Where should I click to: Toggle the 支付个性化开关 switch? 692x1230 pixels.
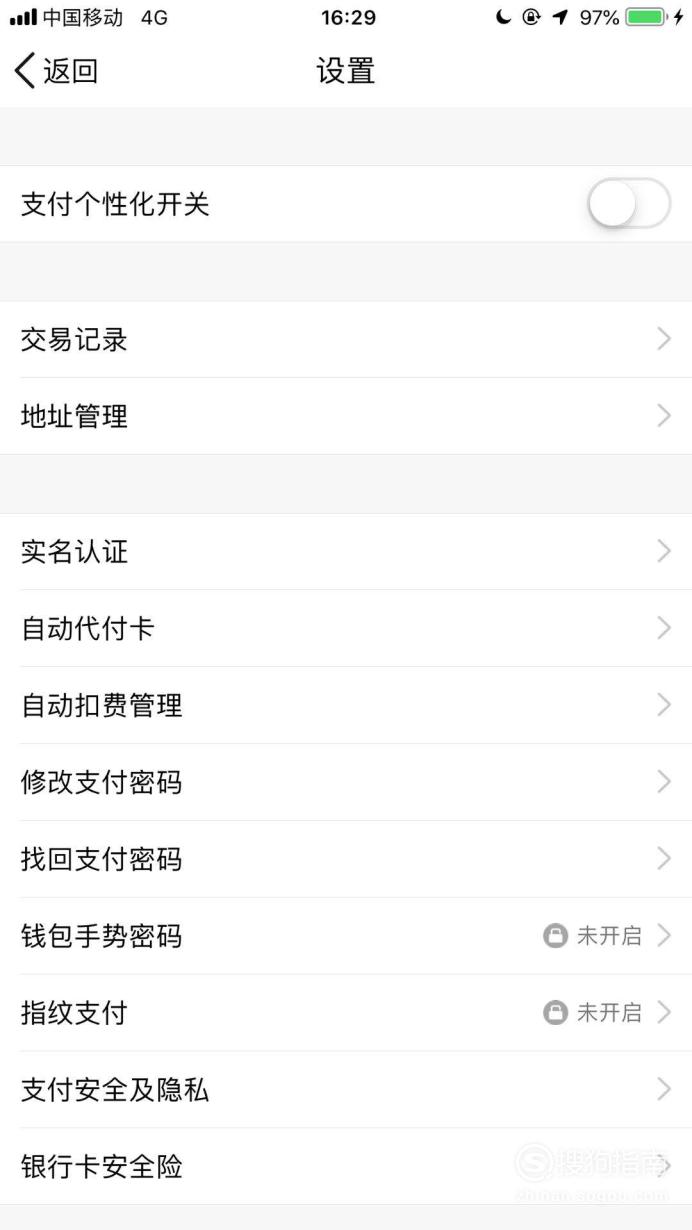point(628,205)
